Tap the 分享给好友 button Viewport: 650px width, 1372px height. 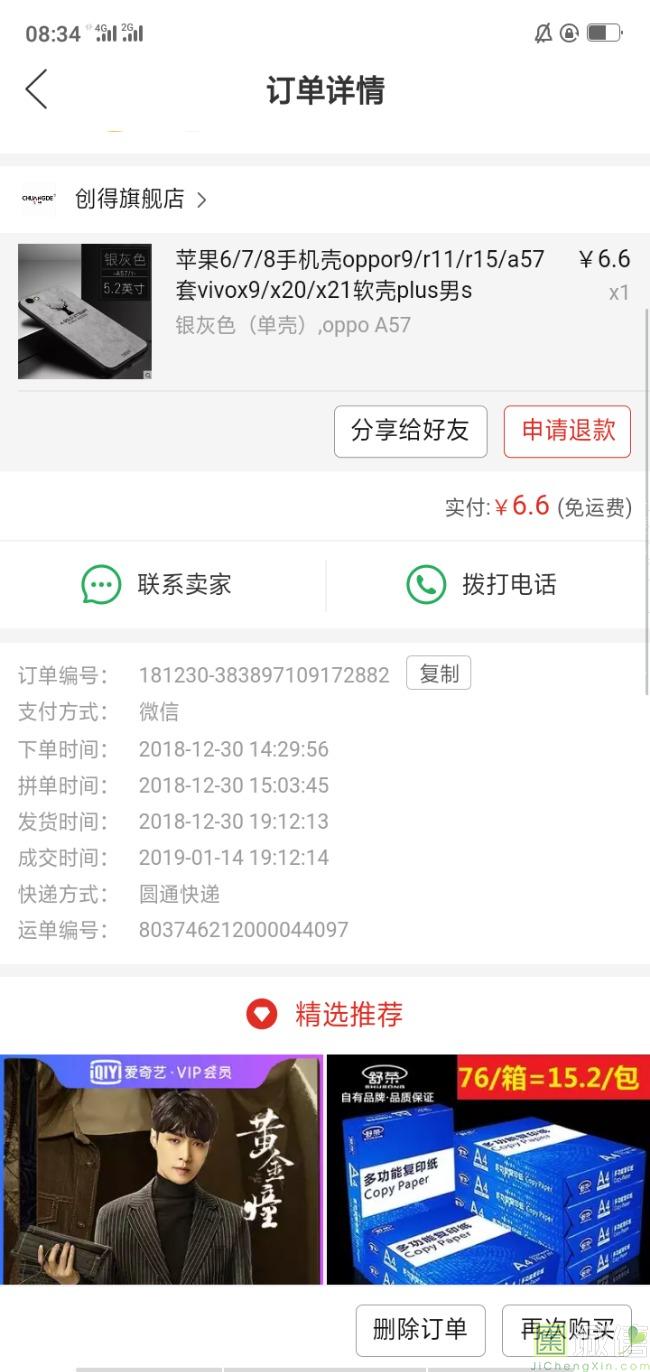(x=410, y=431)
